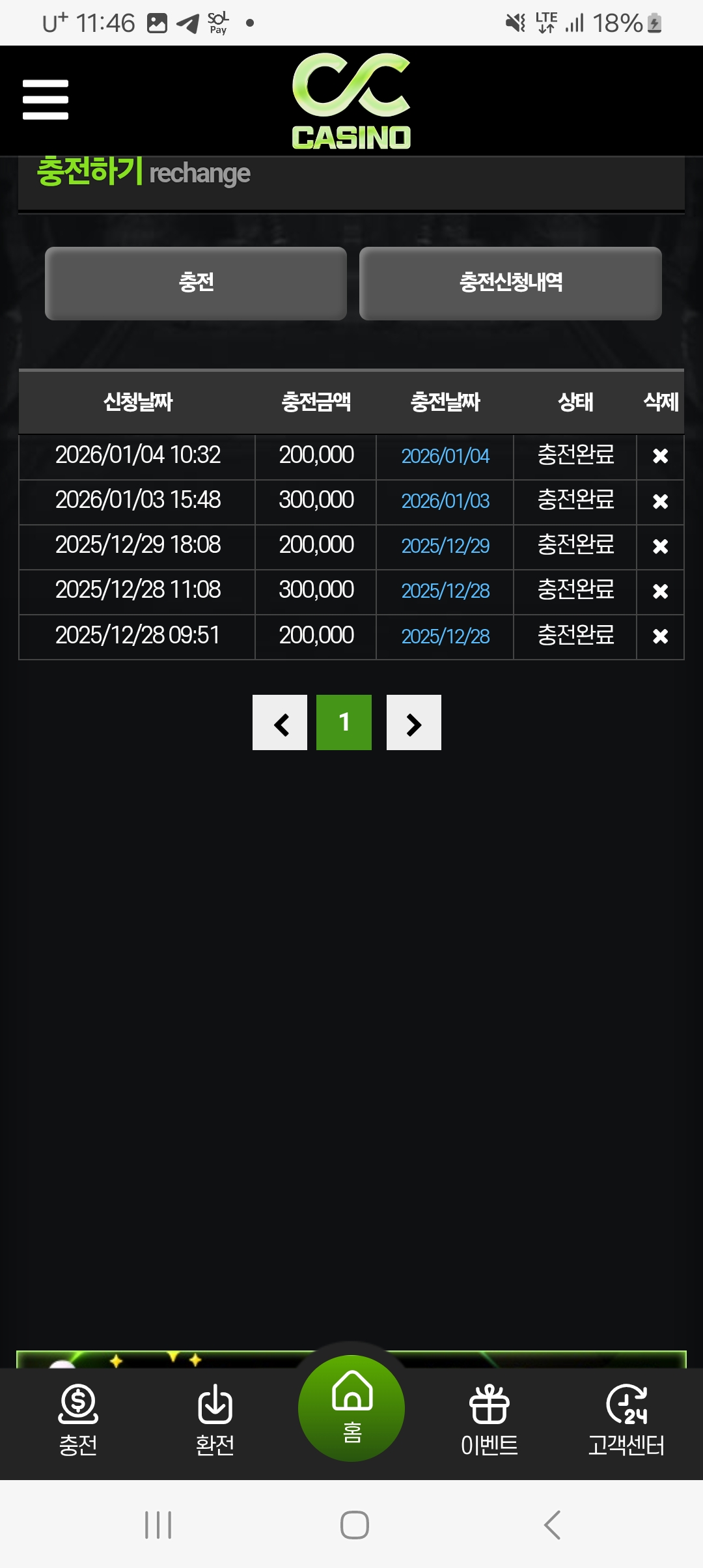The height and width of the screenshot is (1568, 703).
Task: Go to 홈 from the bottom bar
Action: (351, 1408)
